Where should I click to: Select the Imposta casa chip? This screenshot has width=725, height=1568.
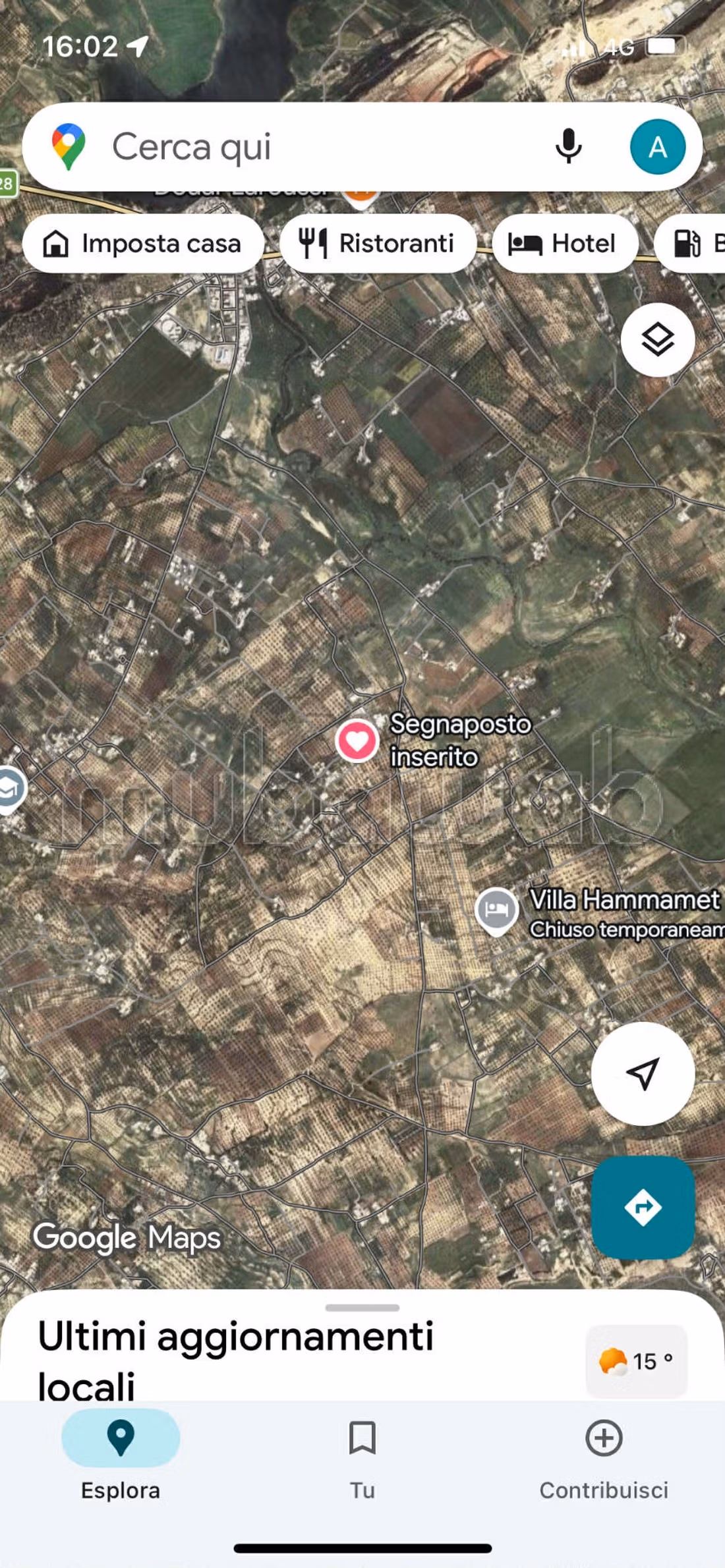(143, 244)
